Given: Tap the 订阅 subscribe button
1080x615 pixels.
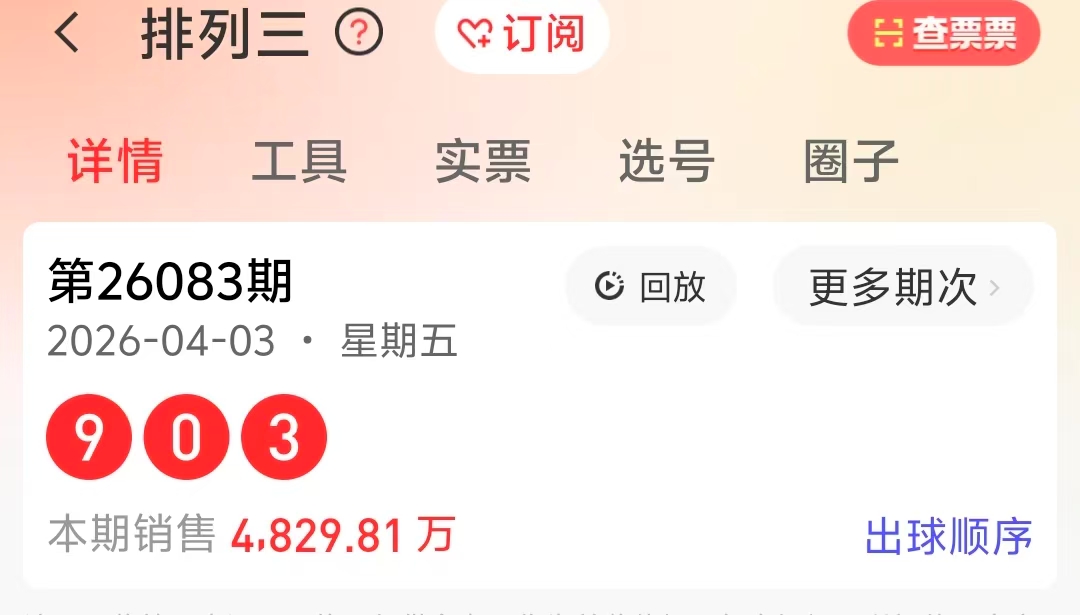Looking at the screenshot, I should point(522,34).
